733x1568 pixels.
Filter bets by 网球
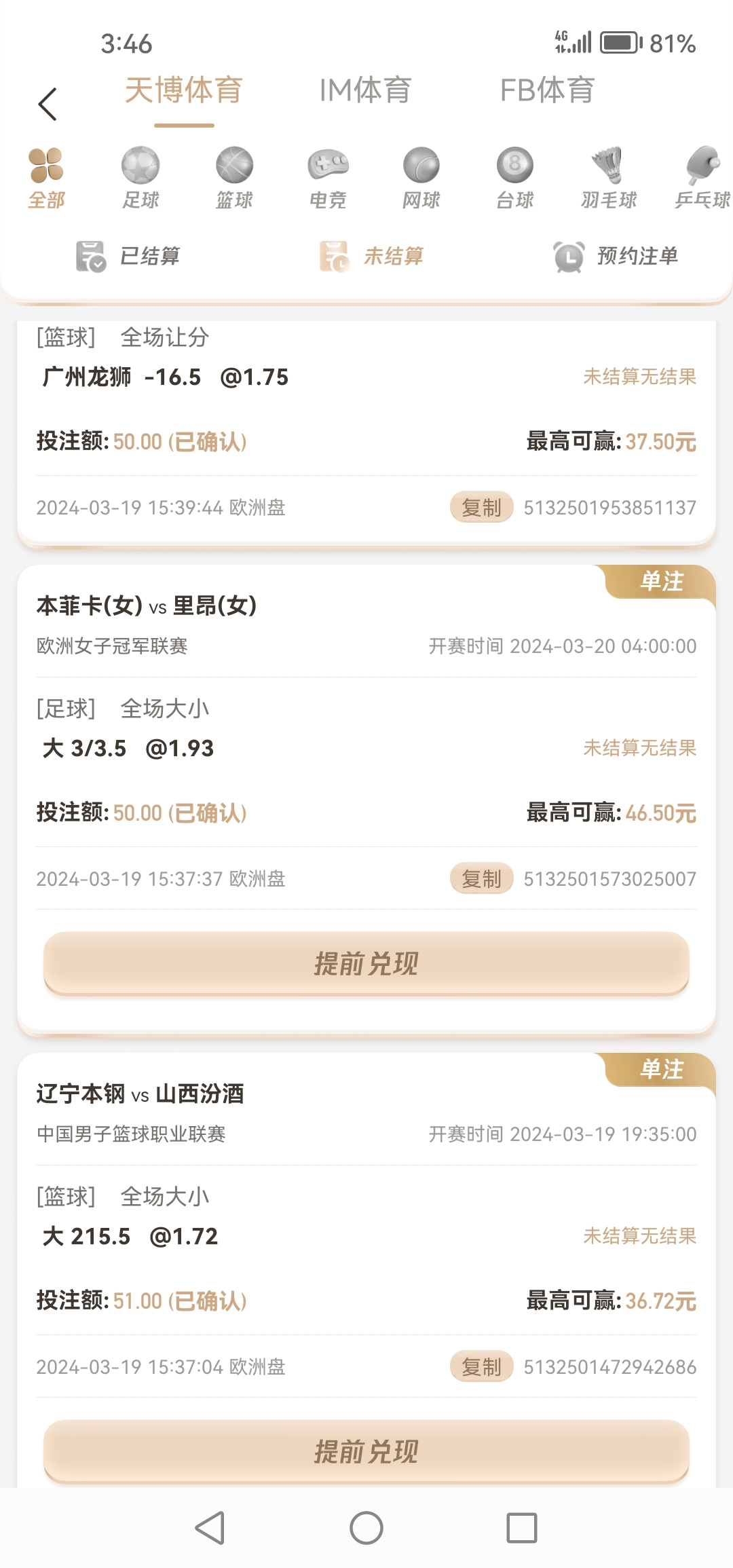421,178
